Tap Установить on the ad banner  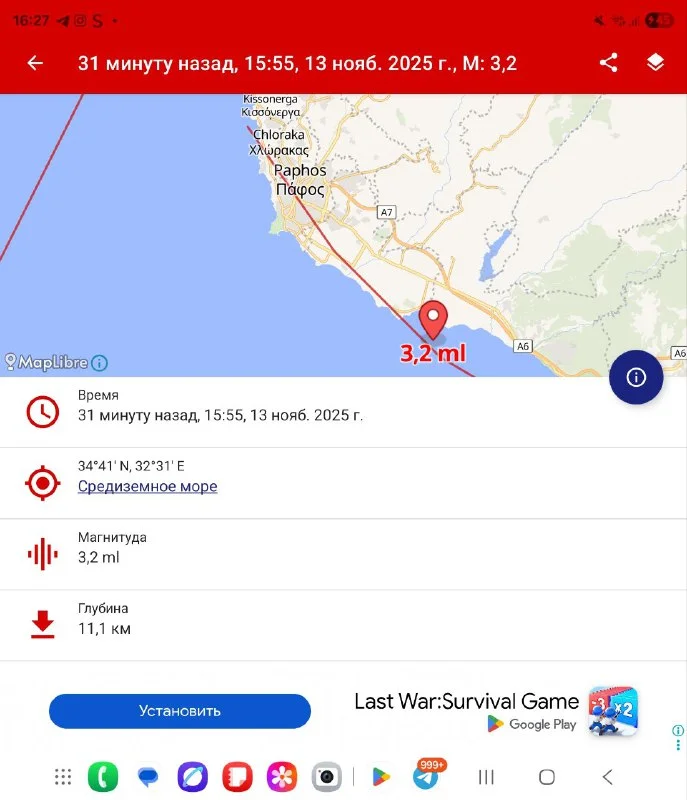pyautogui.click(x=180, y=711)
